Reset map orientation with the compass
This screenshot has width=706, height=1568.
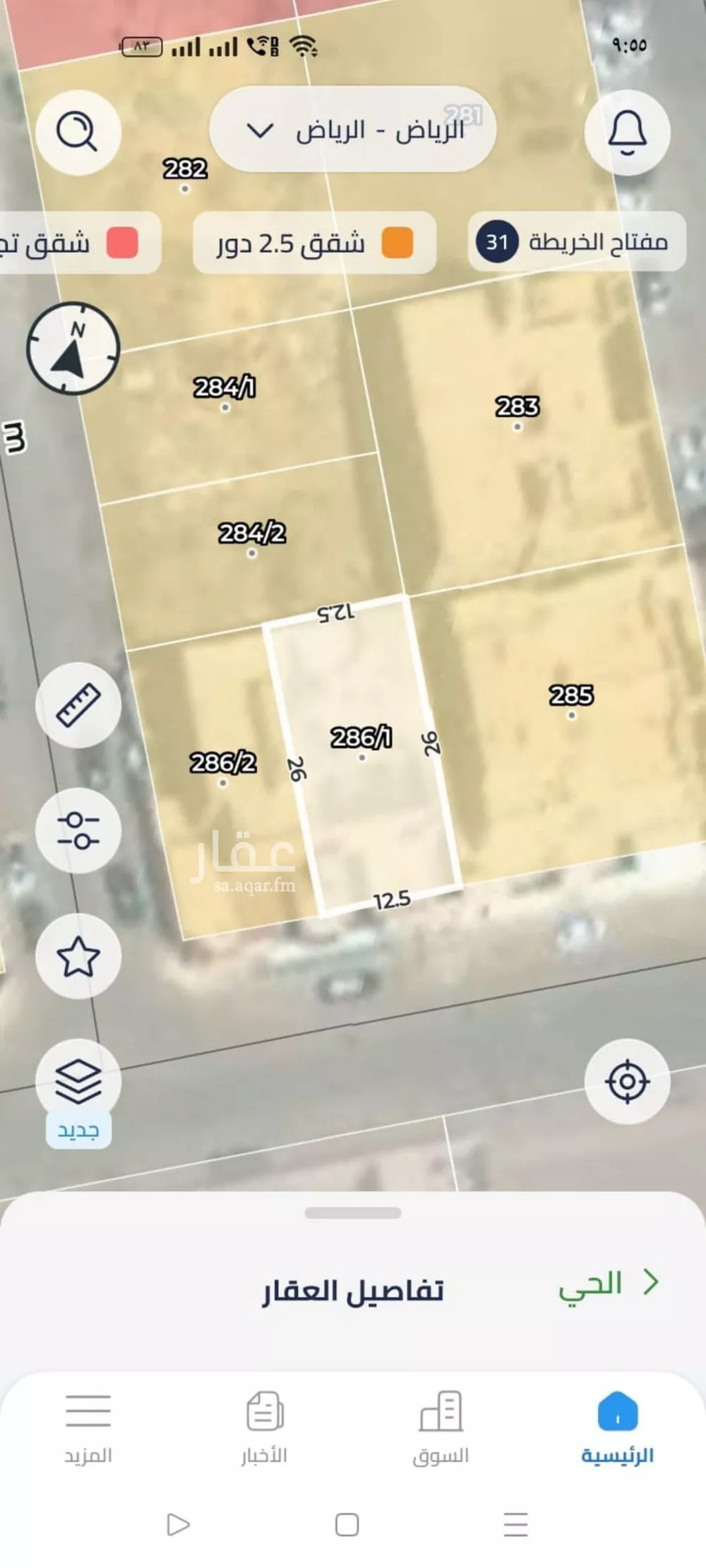pos(73,349)
